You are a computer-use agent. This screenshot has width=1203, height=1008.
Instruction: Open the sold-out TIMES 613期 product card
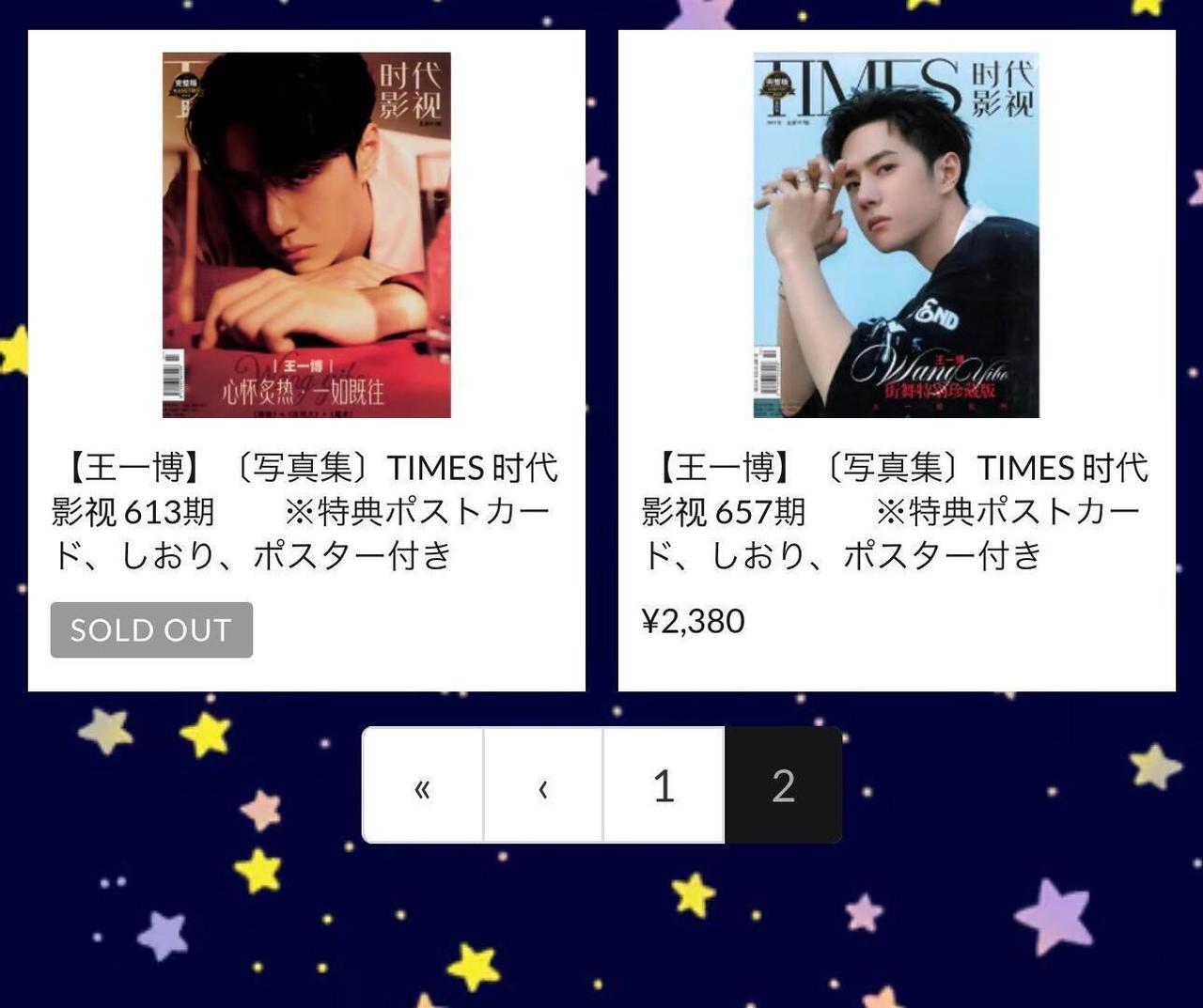(306, 361)
